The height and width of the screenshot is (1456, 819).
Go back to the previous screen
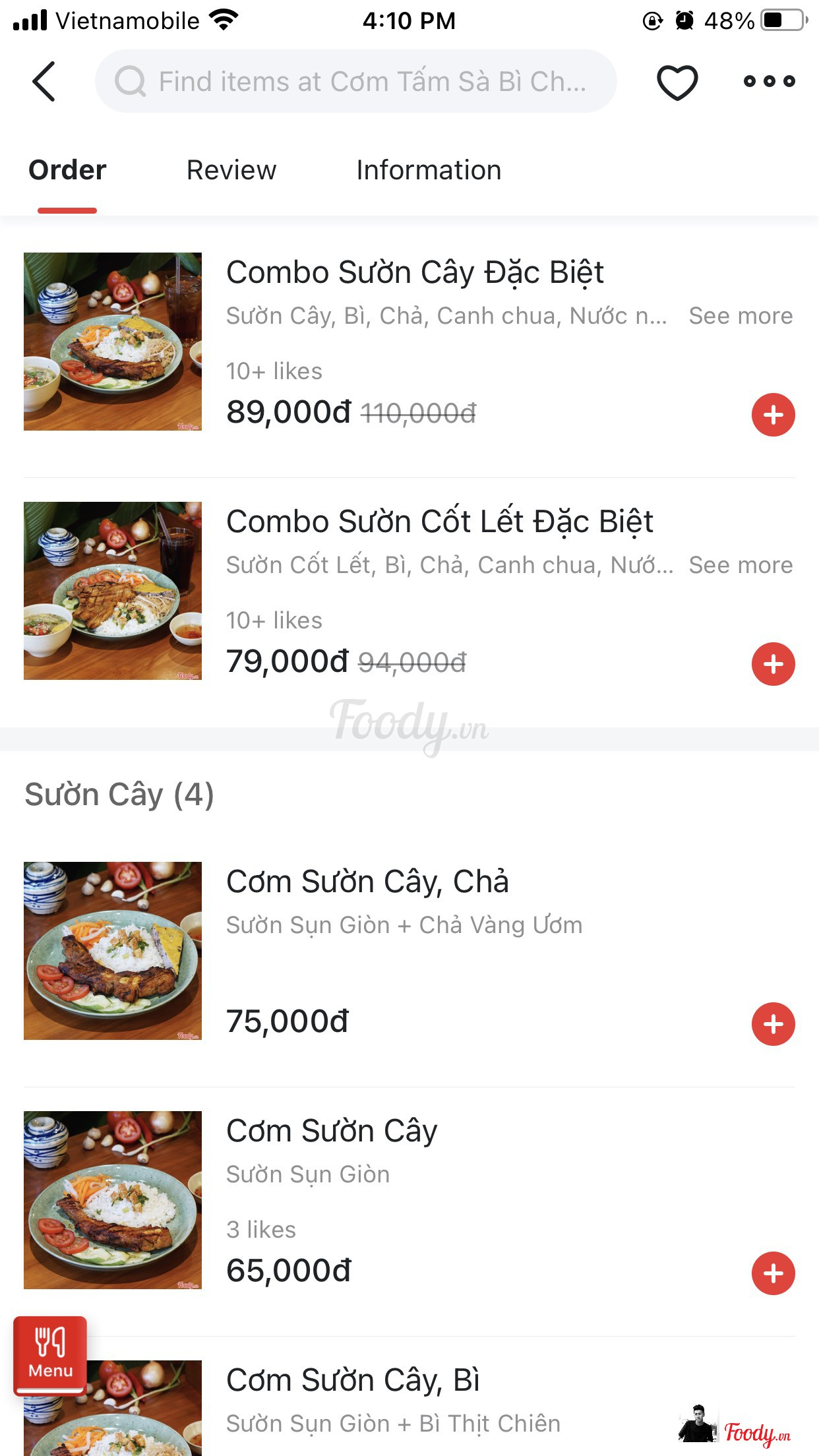[44, 82]
